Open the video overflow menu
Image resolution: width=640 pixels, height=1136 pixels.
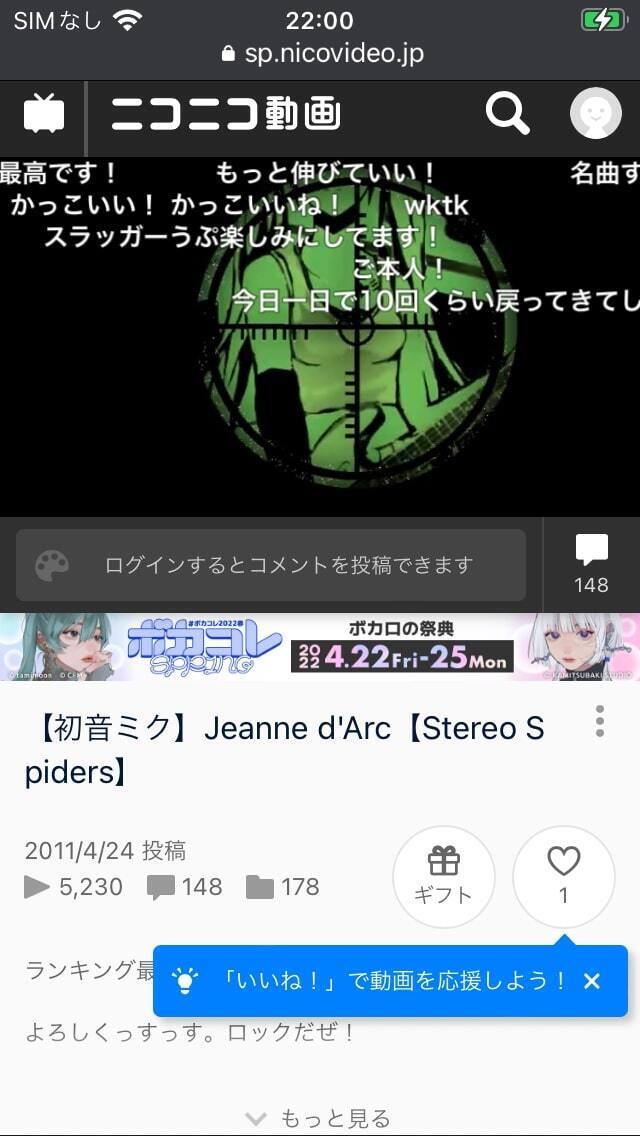[x=600, y=721]
